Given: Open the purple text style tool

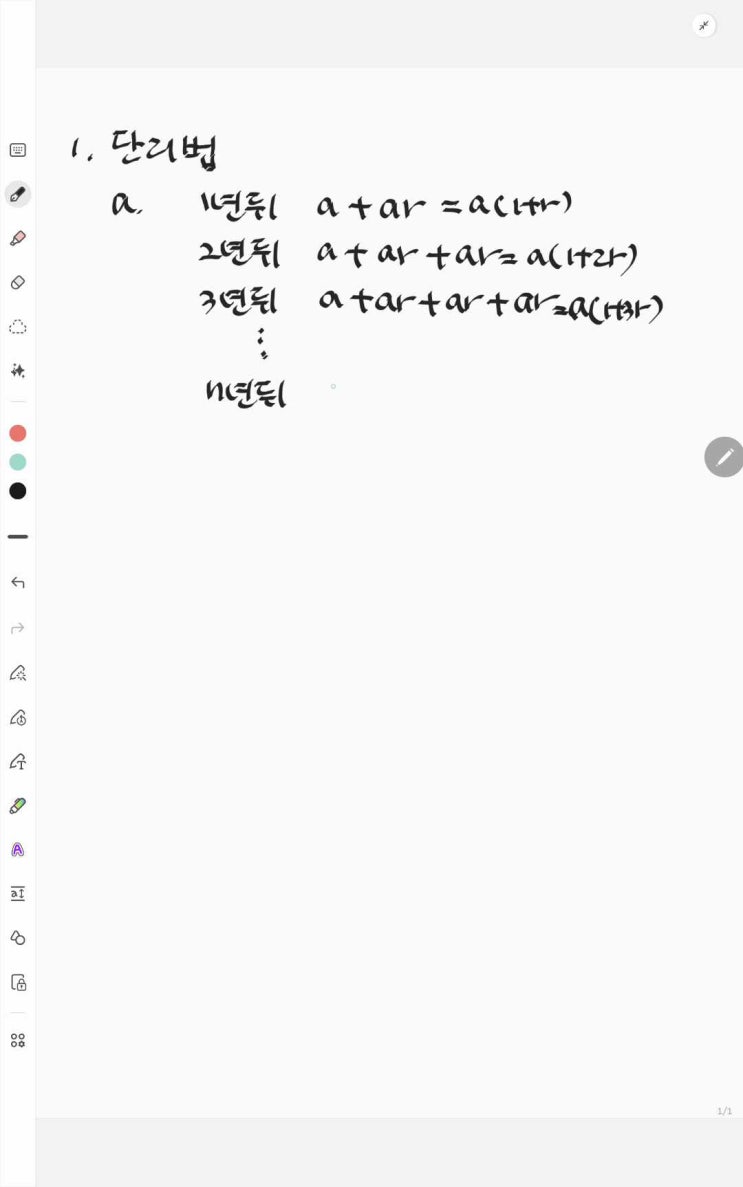Looking at the screenshot, I should tap(17, 850).
